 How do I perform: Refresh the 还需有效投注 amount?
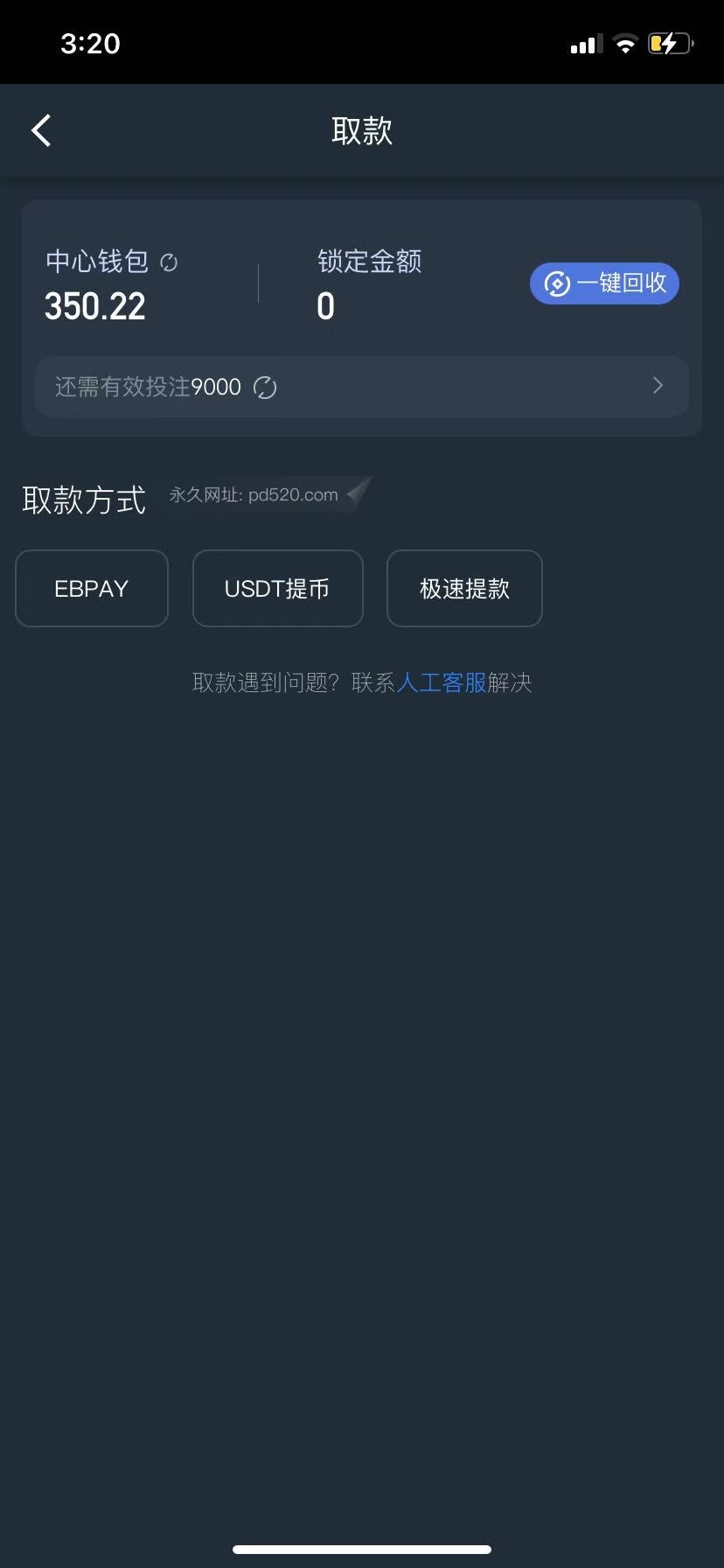coord(265,387)
